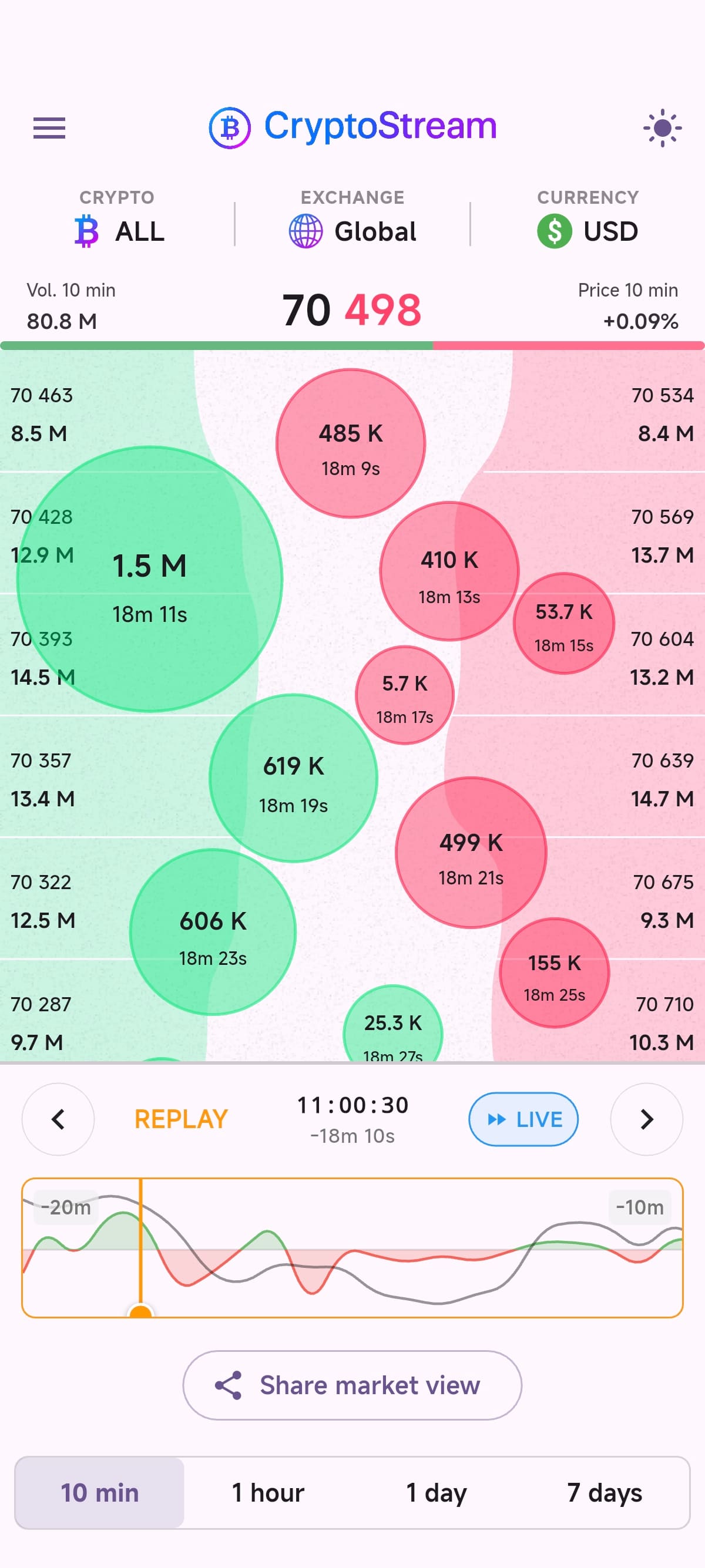Select the green 1.5 M trade bubble
The width and height of the screenshot is (705, 1568).
150,578
